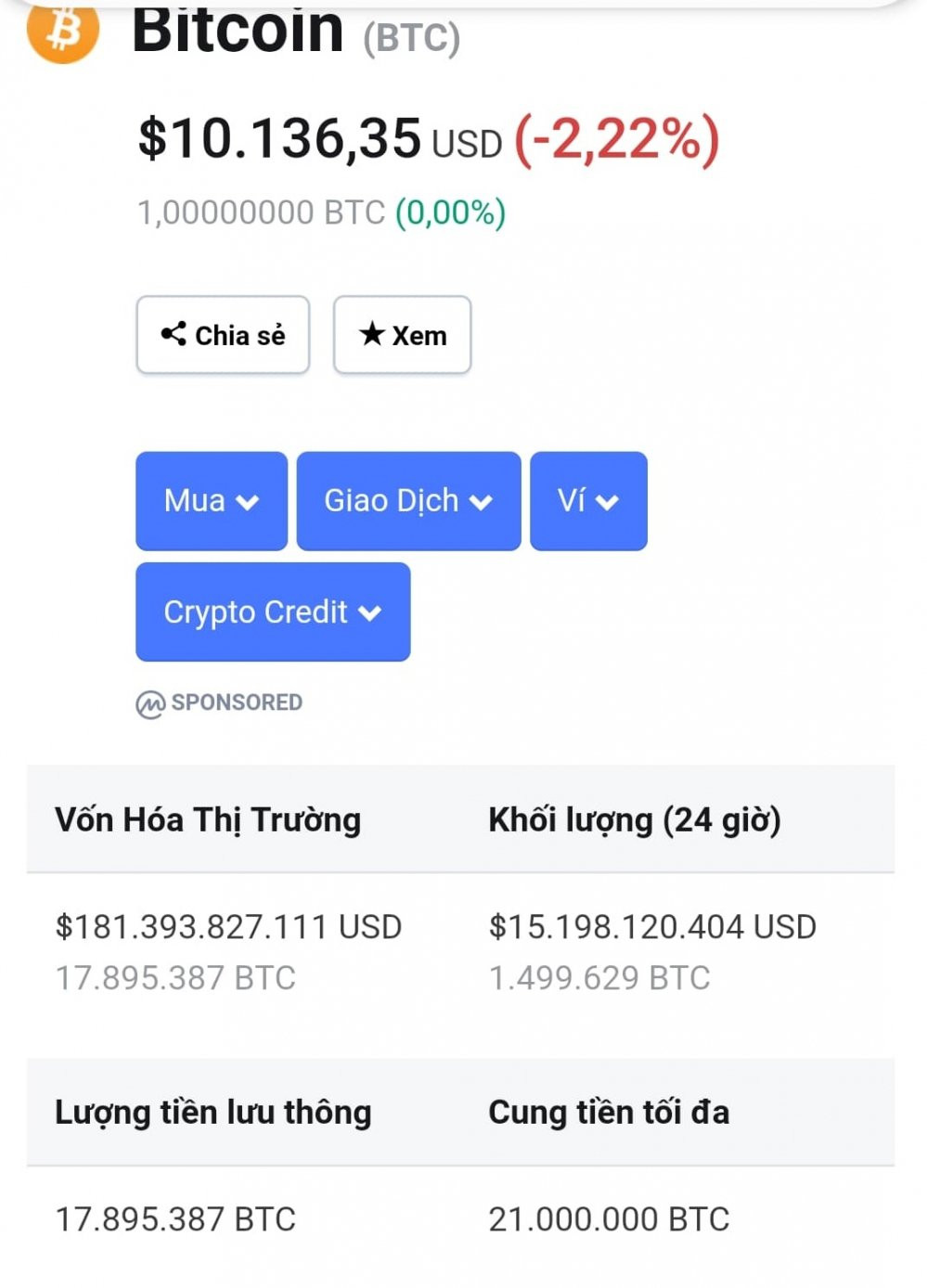Click the Chia sẻ button

pyautogui.click(x=223, y=335)
